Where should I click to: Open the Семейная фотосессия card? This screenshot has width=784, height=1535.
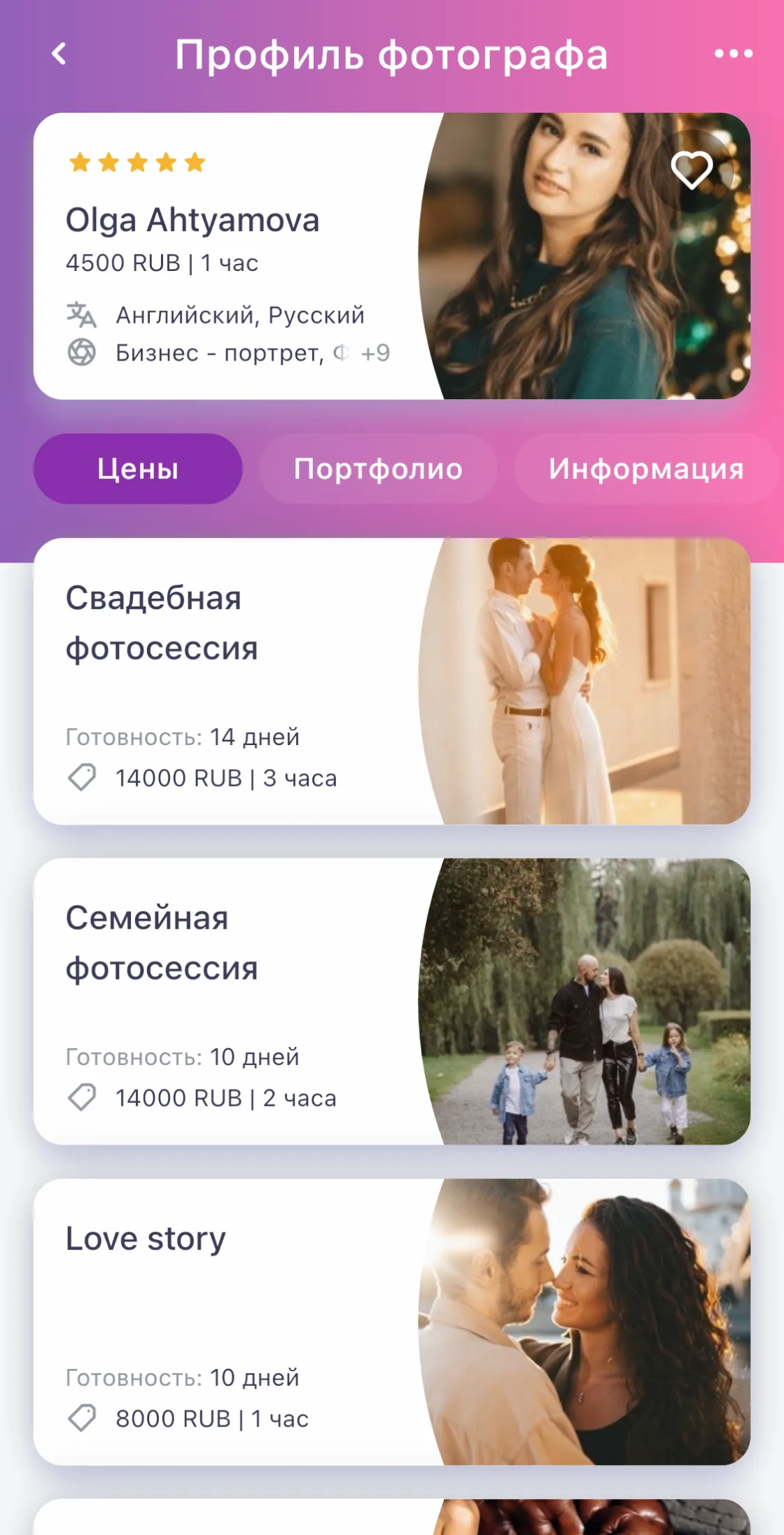point(392,1001)
